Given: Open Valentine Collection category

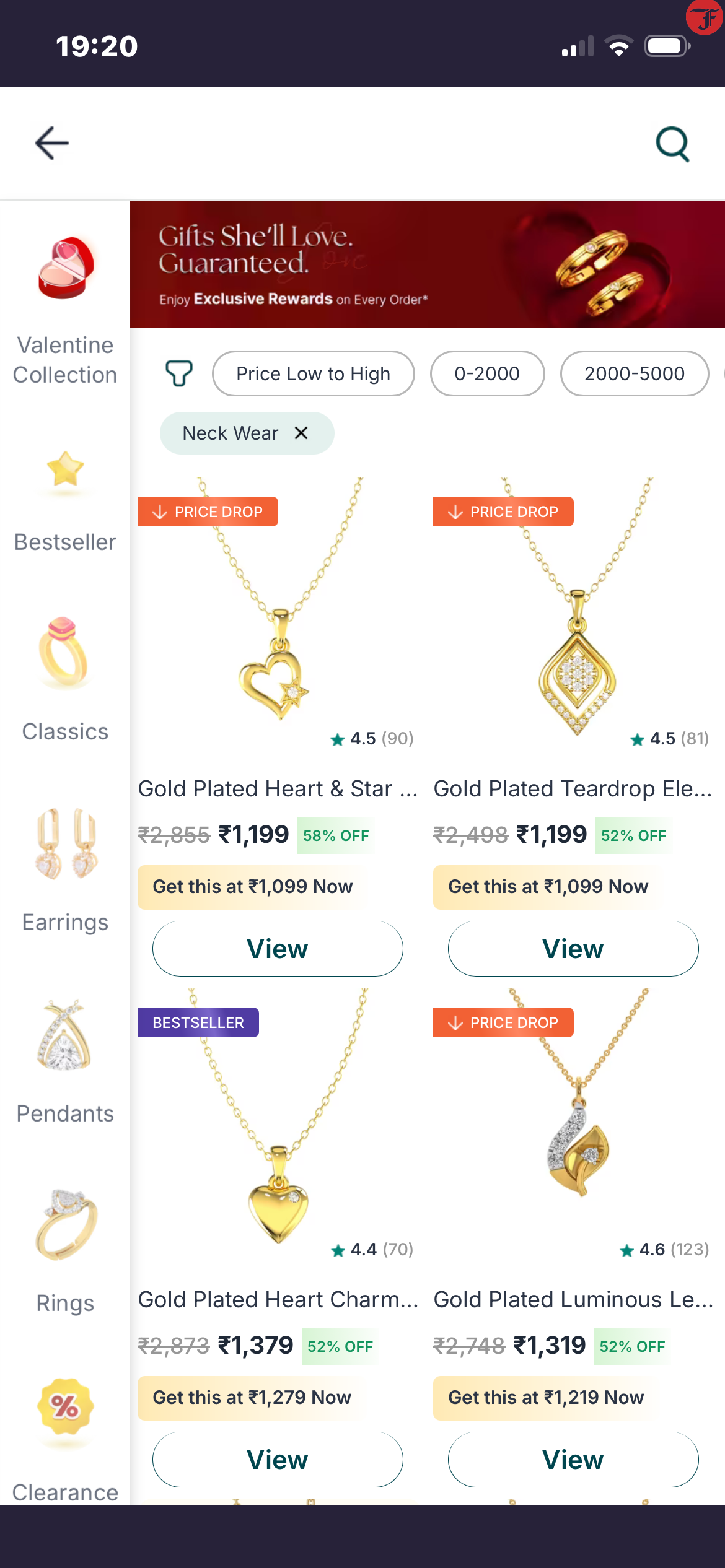Looking at the screenshot, I should 65,310.
